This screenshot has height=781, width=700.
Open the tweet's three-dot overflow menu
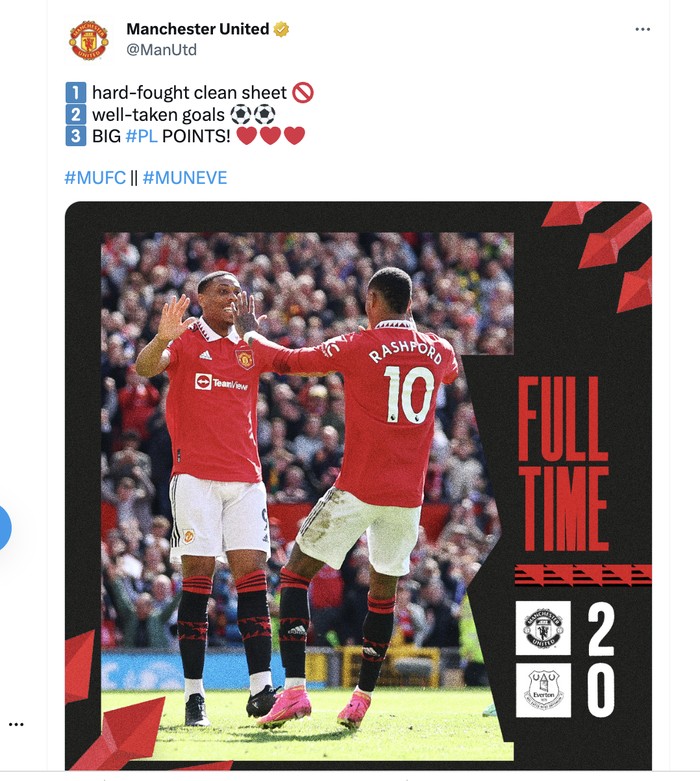coord(642,29)
